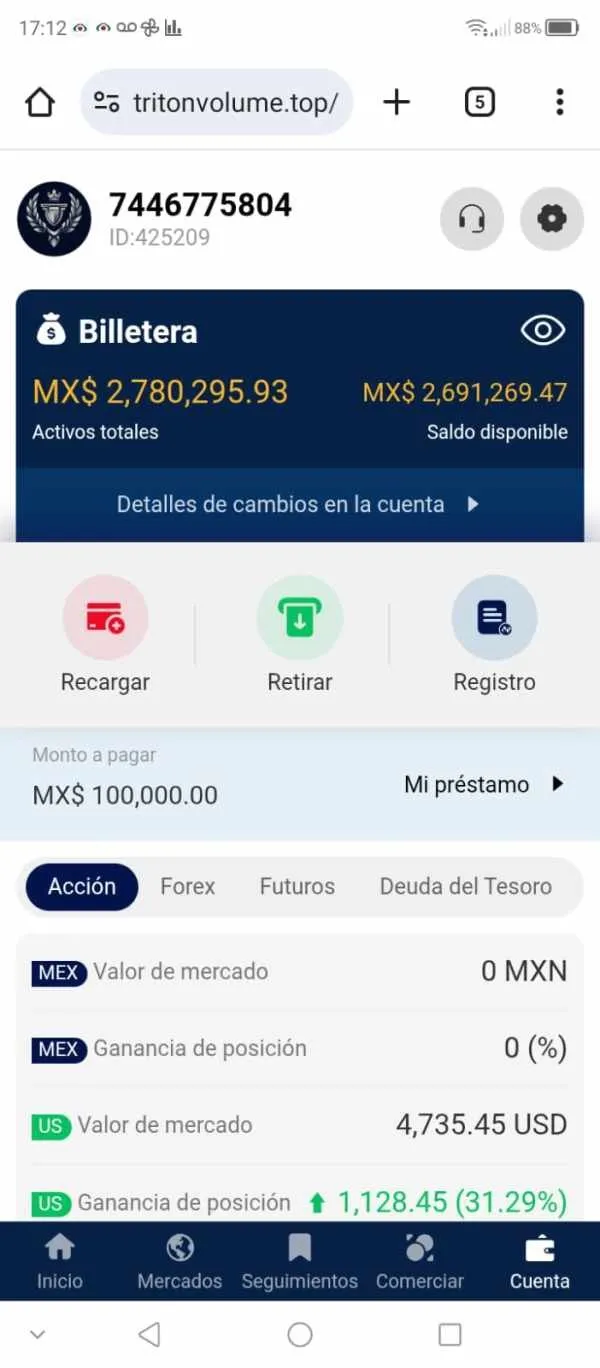The image size is (600, 1368).
Task: Open account settings gear icon
Action: point(552,218)
